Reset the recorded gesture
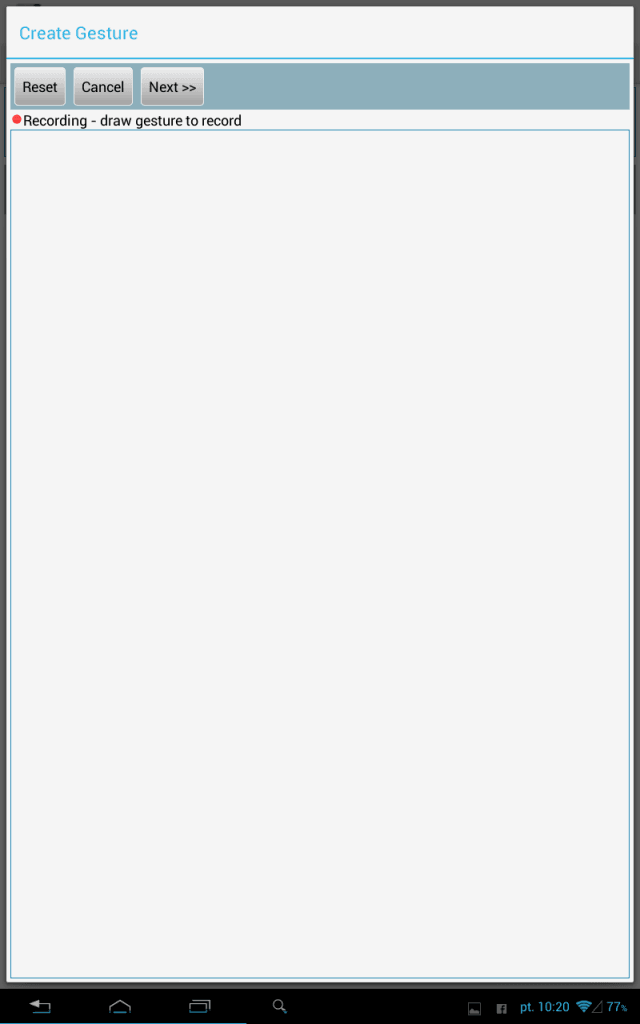 [40, 87]
